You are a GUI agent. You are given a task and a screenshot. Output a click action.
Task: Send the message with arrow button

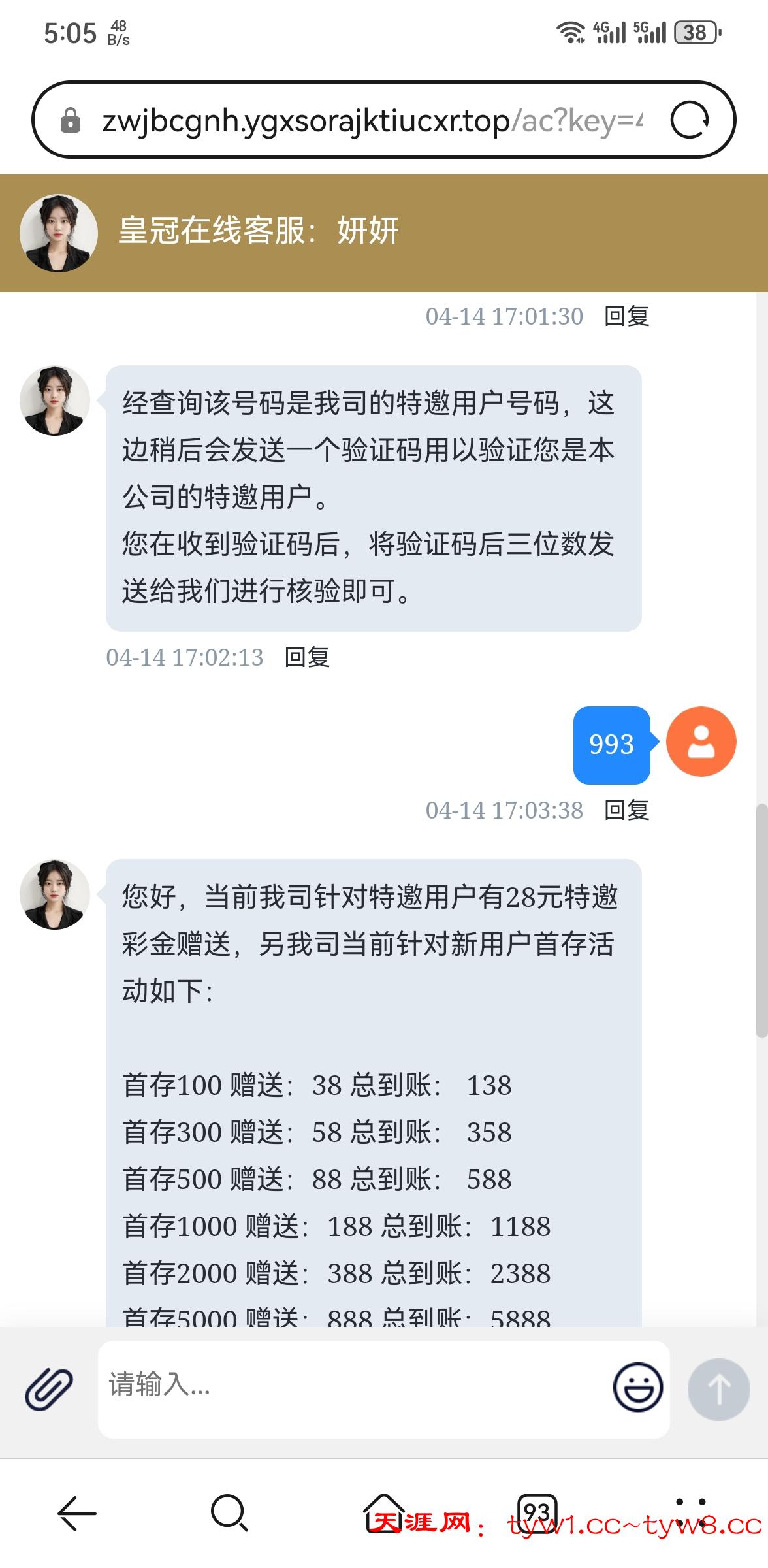click(x=718, y=1389)
